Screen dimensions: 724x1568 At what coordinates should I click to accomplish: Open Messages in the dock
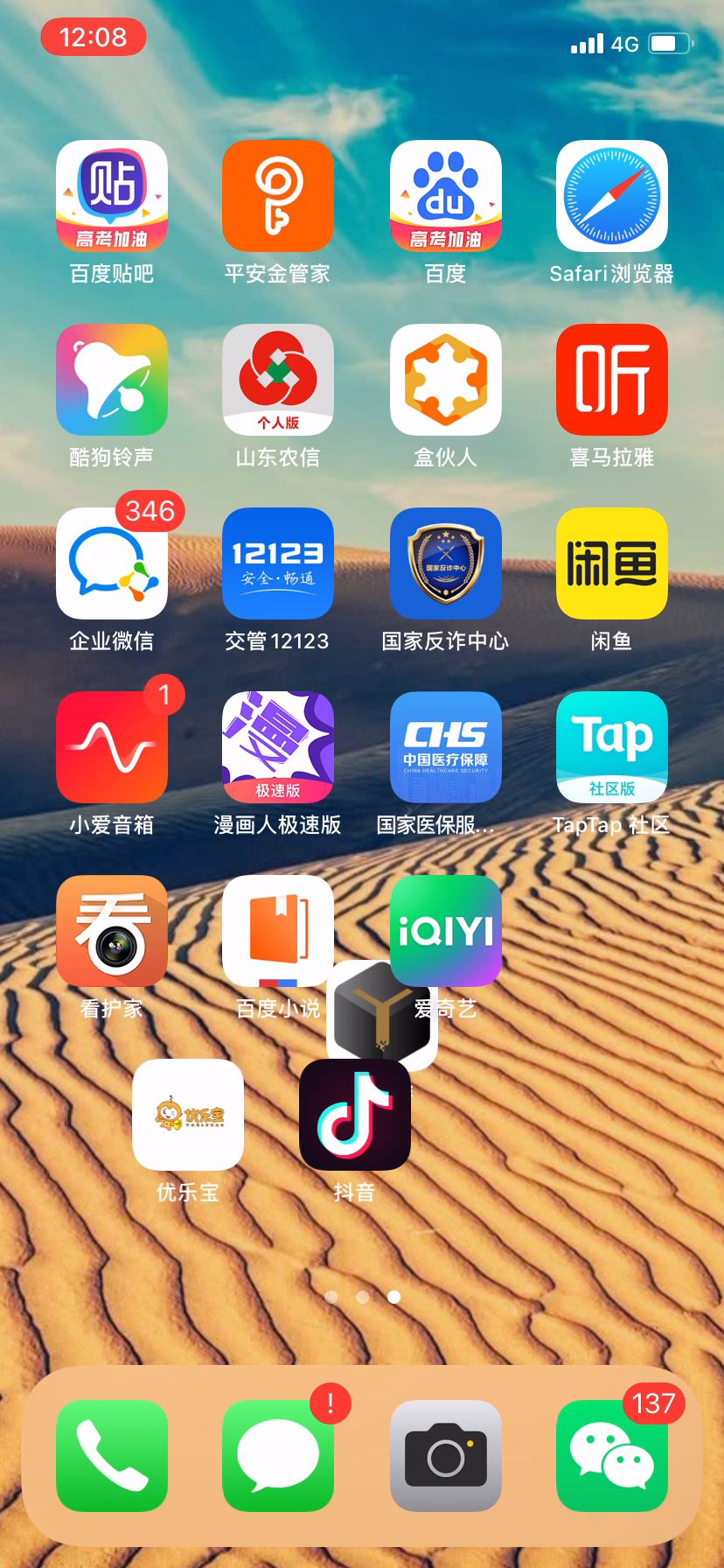[x=278, y=1456]
